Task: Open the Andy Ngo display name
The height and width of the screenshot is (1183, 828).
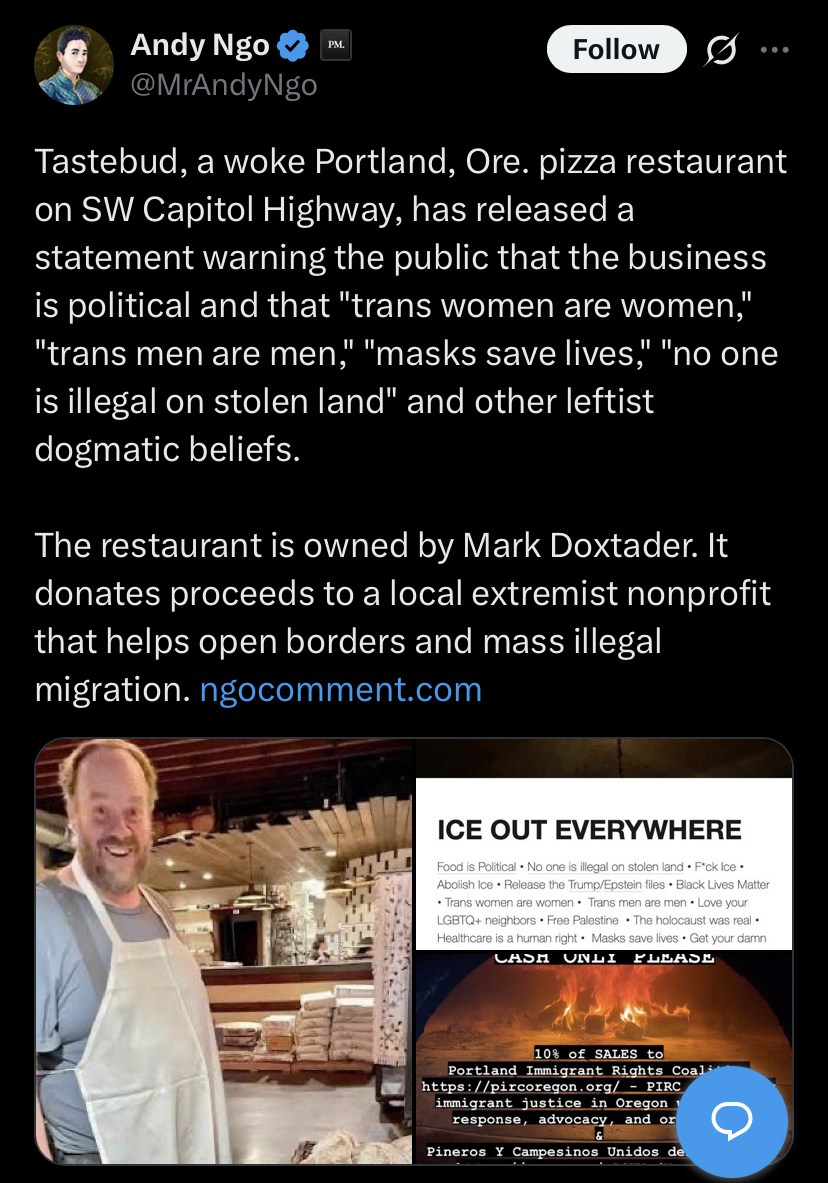Action: [x=200, y=46]
